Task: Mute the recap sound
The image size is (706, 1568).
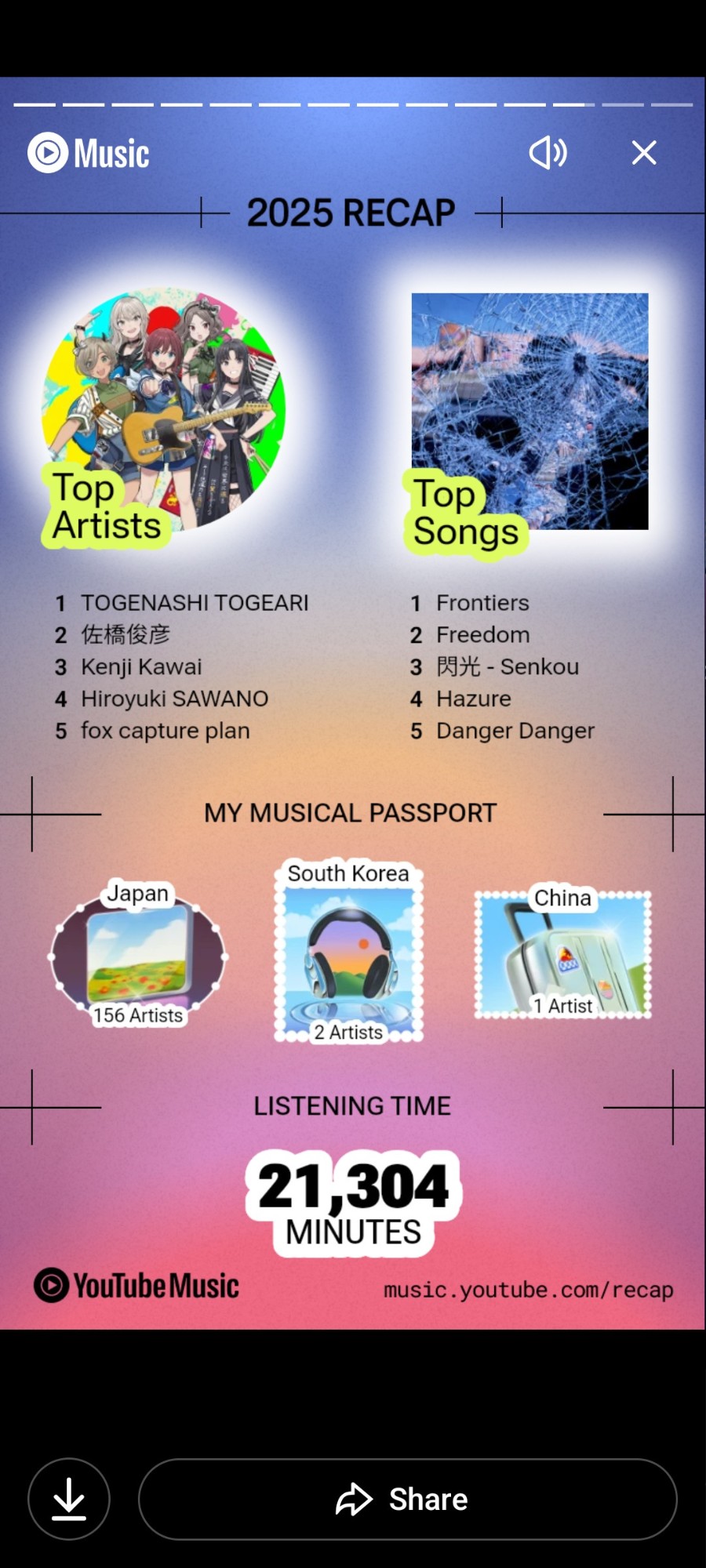Action: point(548,153)
